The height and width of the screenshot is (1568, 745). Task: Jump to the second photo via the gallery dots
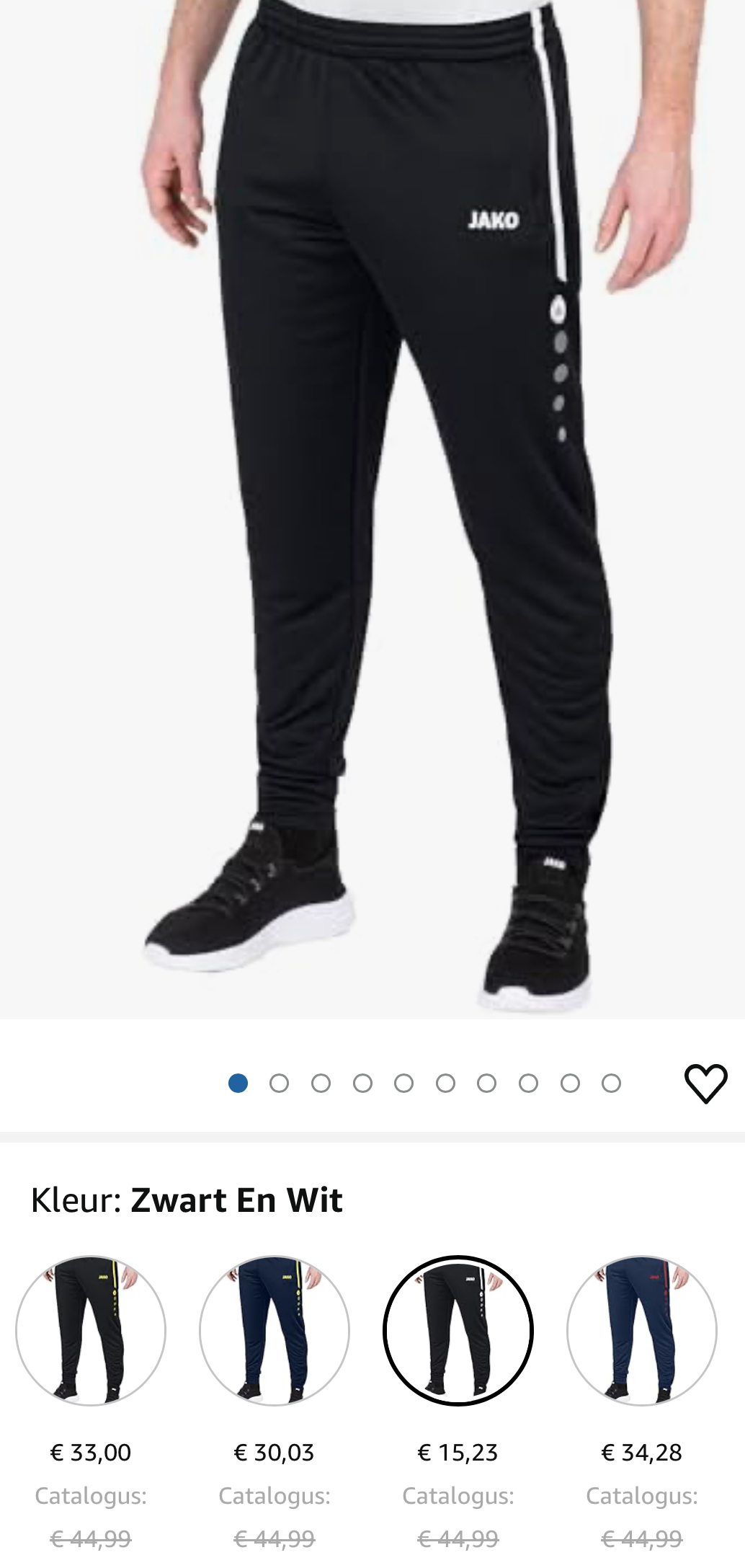tap(280, 1084)
